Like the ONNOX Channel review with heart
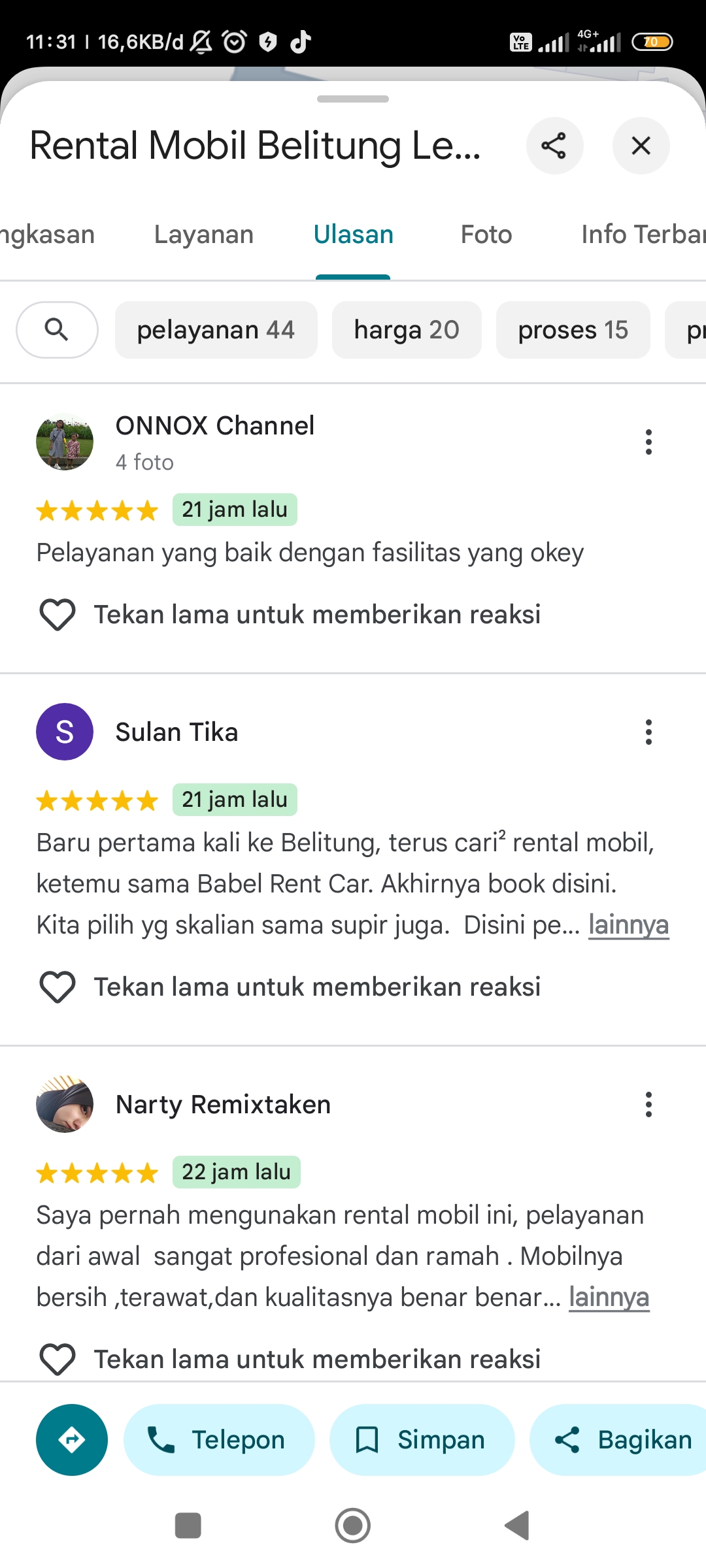 tap(58, 615)
